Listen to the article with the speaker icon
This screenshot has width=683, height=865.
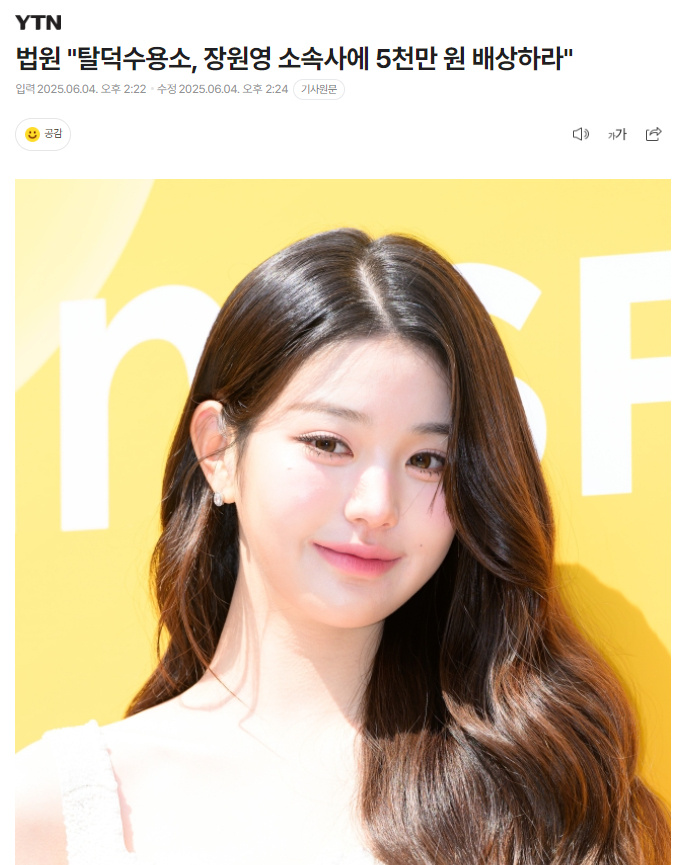click(x=580, y=134)
